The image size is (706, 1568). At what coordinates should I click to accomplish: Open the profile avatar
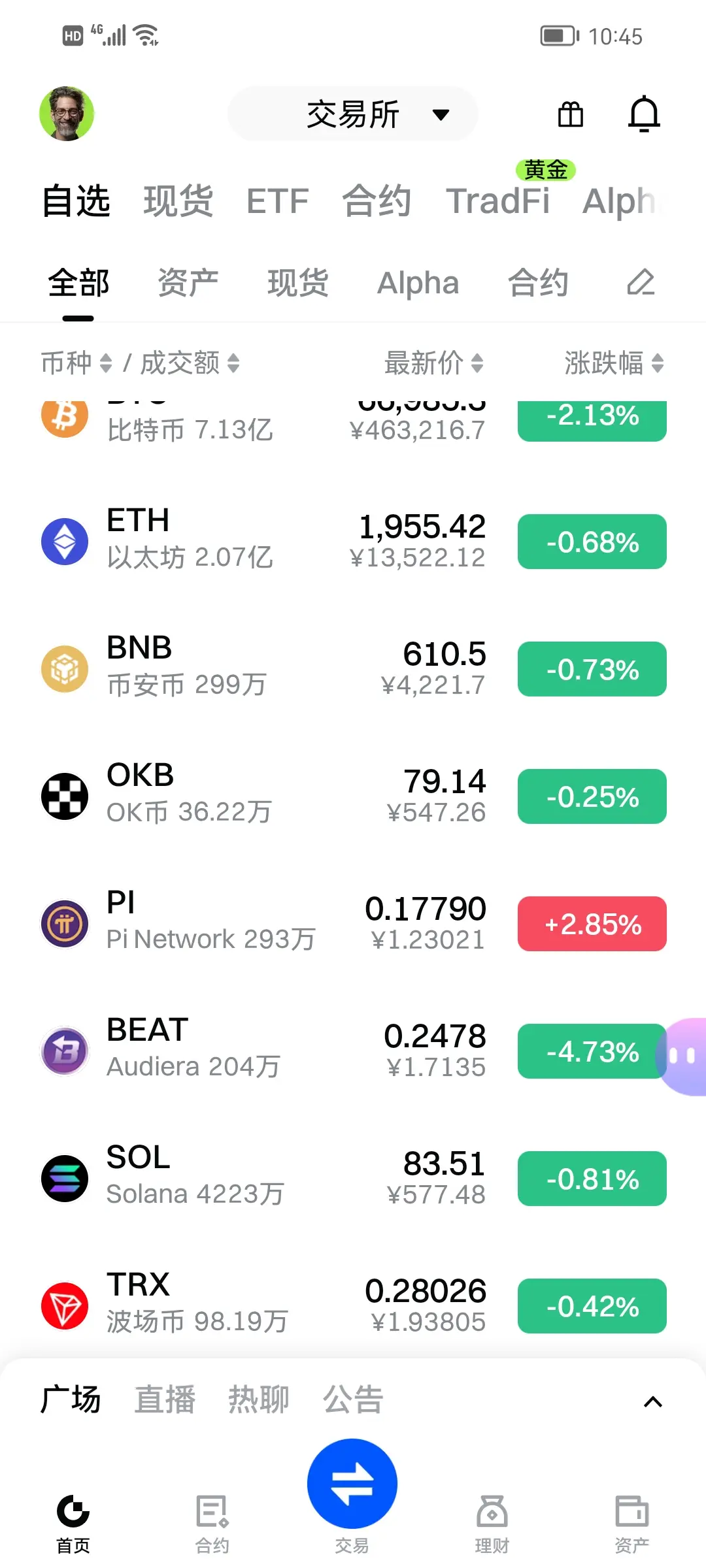click(x=67, y=114)
